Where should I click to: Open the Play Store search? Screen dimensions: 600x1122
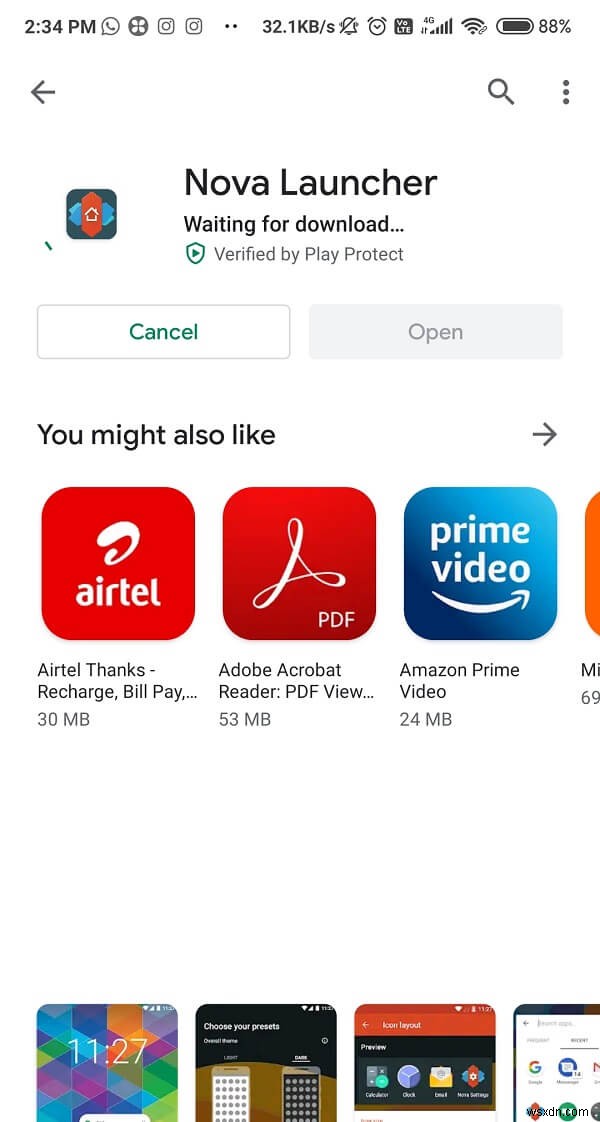[x=500, y=93]
